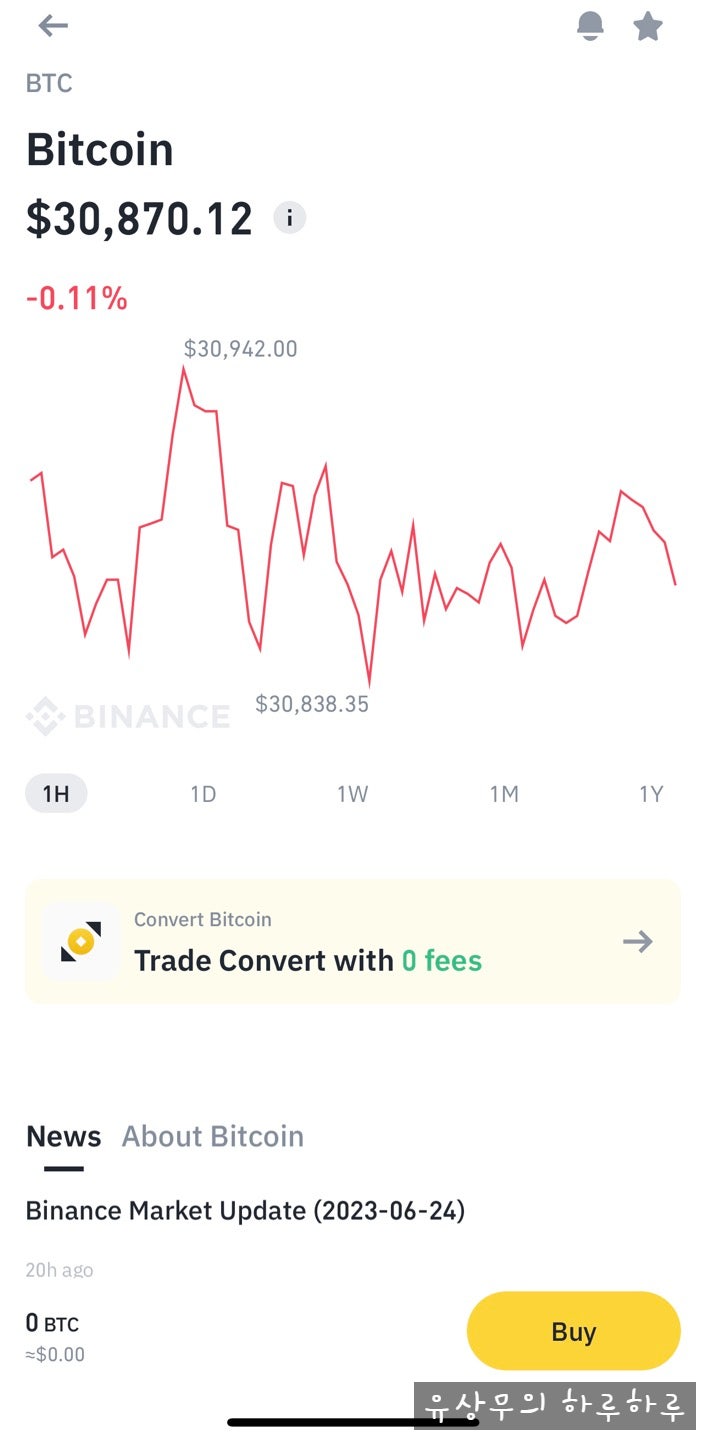The image size is (706, 1440).
Task: Switch chart to 1W range
Action: [x=352, y=794]
